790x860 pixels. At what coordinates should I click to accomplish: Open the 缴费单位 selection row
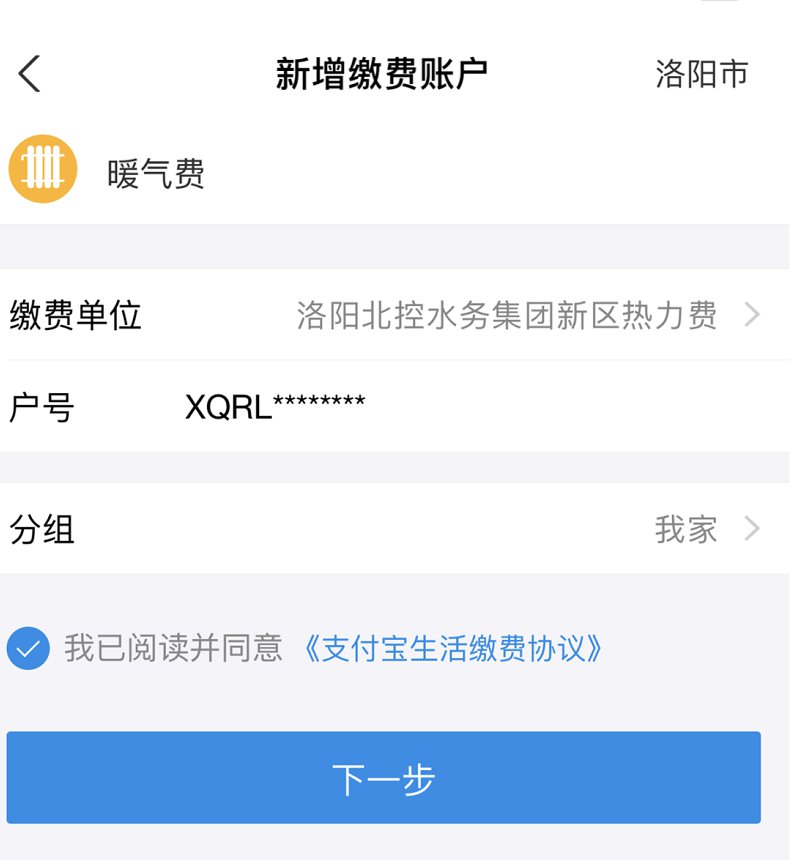[x=395, y=316]
